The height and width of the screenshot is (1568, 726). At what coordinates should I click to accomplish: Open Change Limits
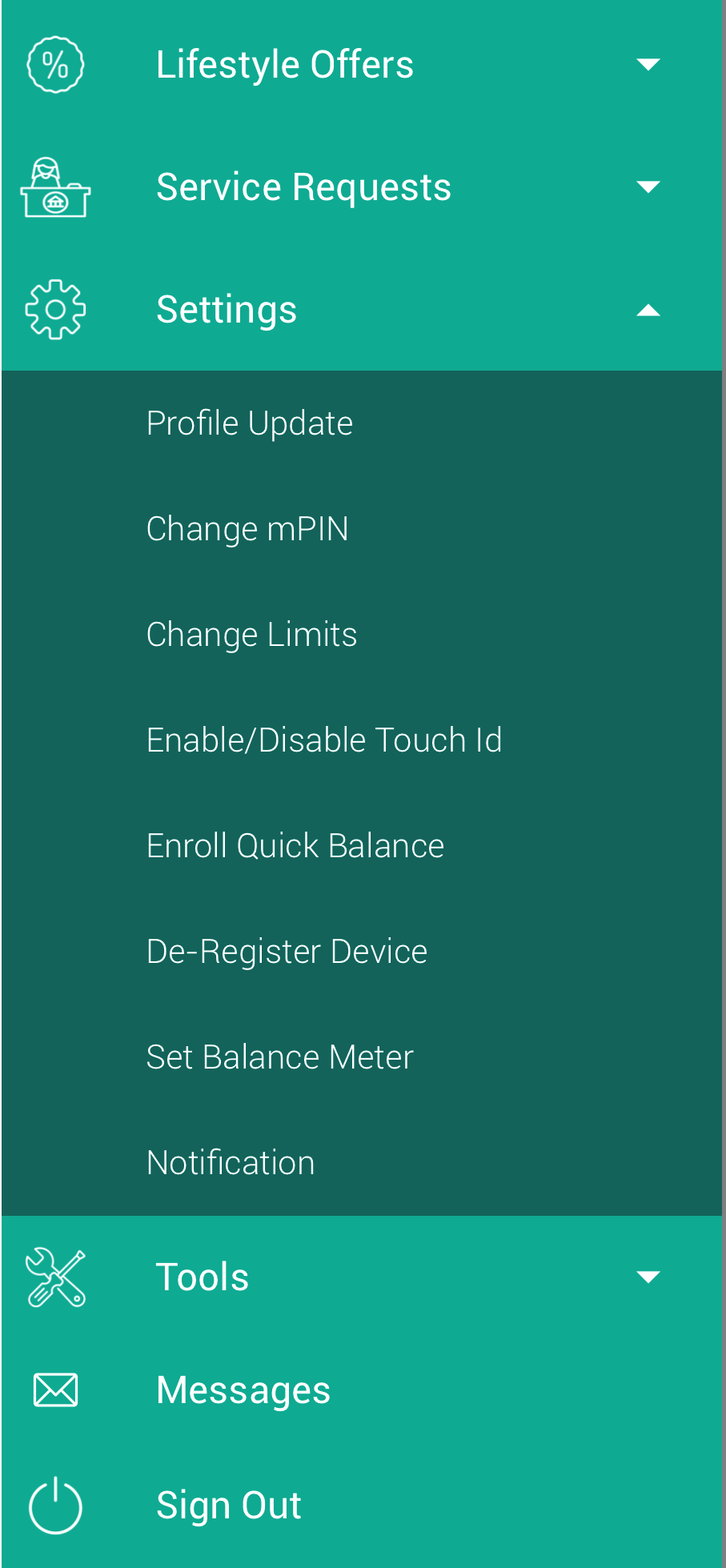click(x=362, y=635)
